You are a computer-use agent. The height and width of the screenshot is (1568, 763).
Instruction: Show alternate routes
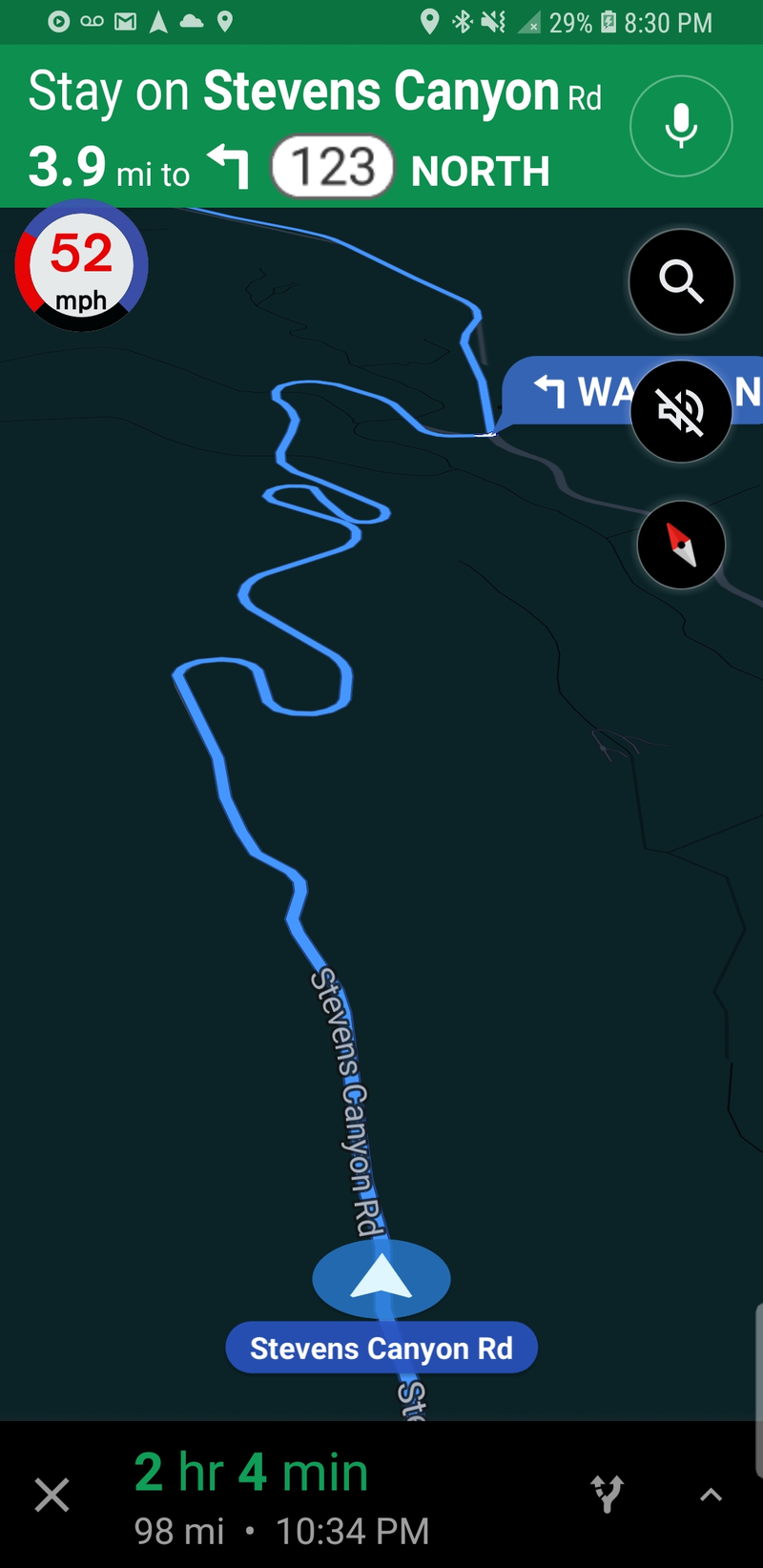[x=608, y=1495]
